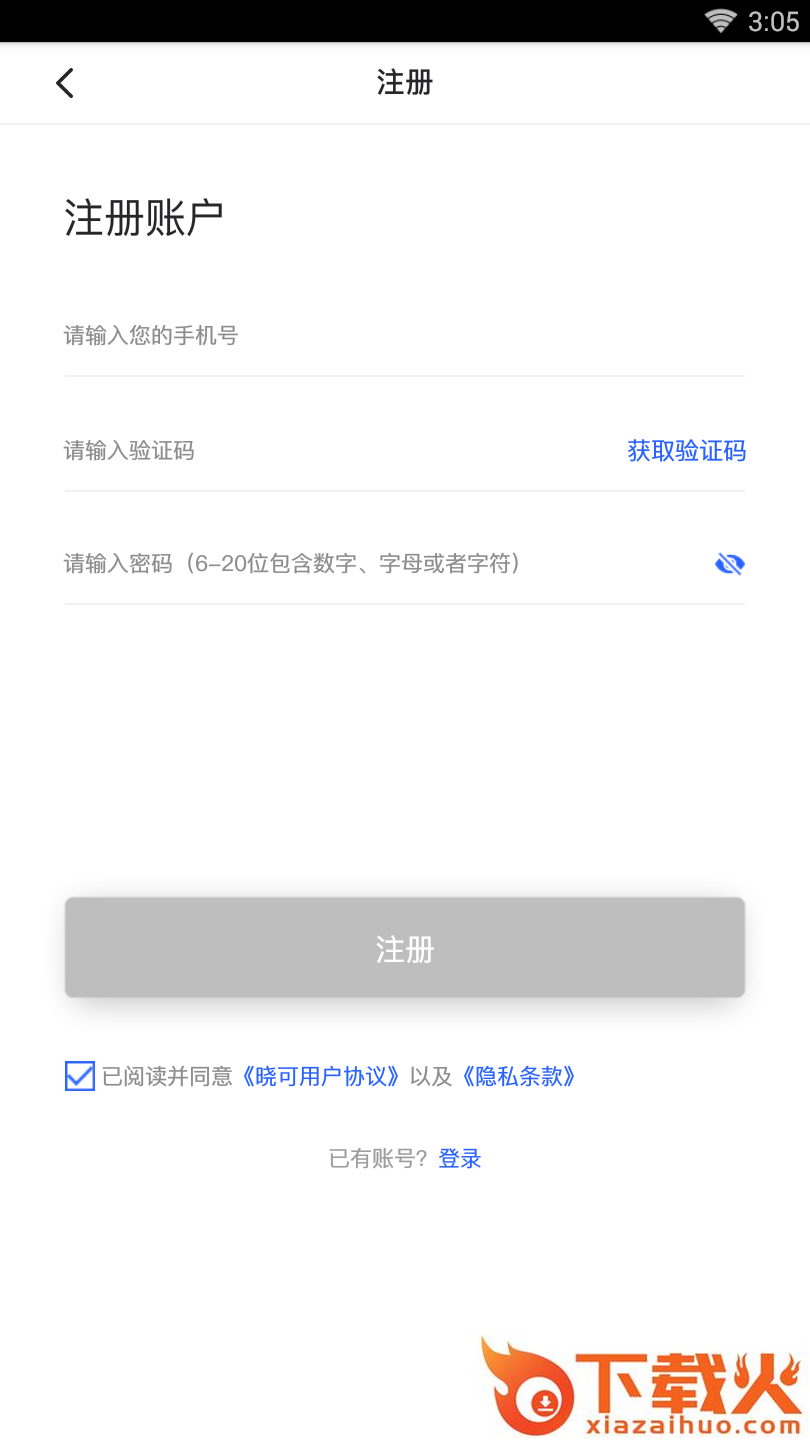Viewport: 810px width, 1440px height.
Task: Click the 注册 title in the top bar
Action: tap(404, 82)
